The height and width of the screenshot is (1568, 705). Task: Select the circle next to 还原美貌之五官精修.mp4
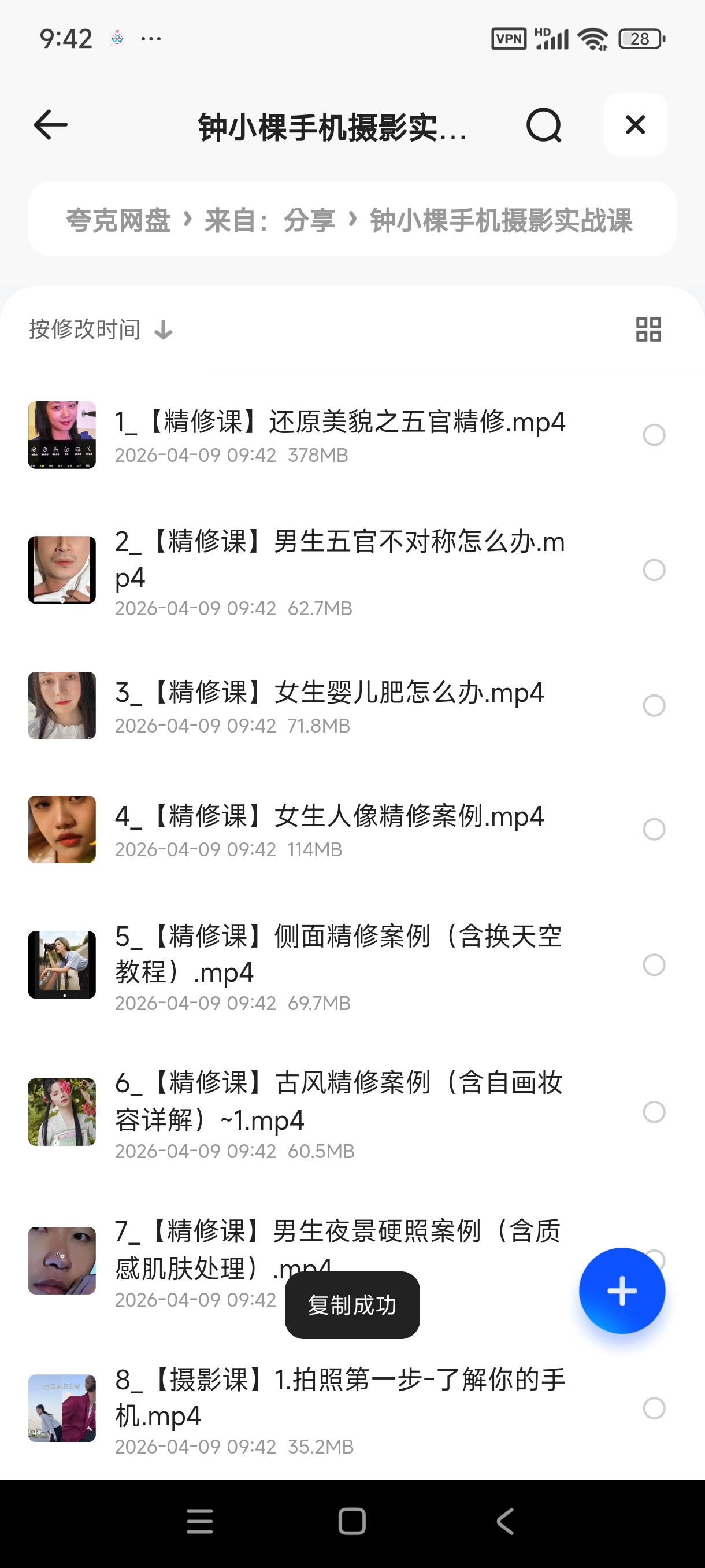pyautogui.click(x=654, y=435)
